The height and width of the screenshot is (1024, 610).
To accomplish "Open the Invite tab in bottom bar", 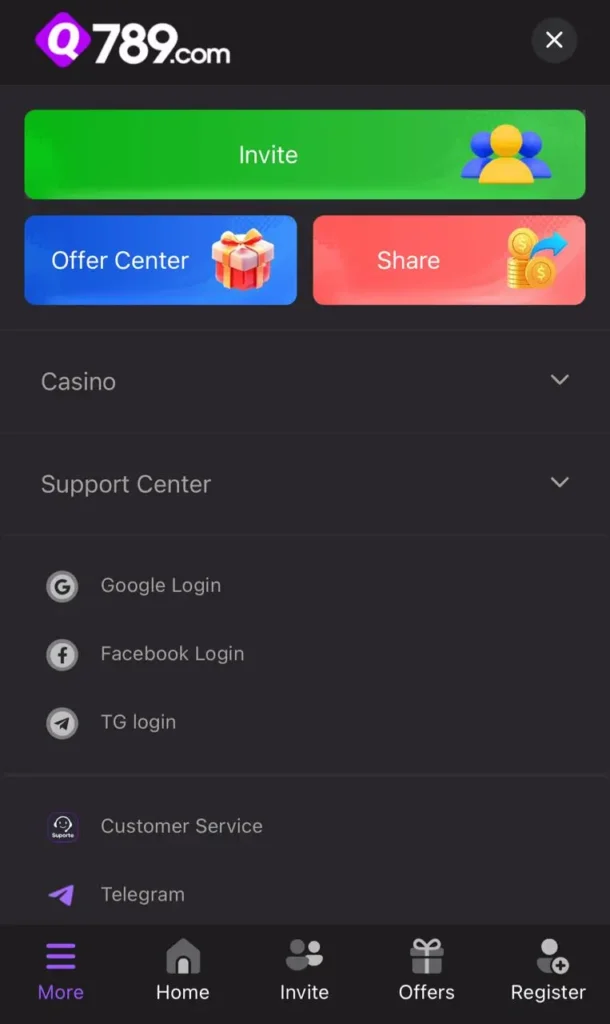I will 304,971.
